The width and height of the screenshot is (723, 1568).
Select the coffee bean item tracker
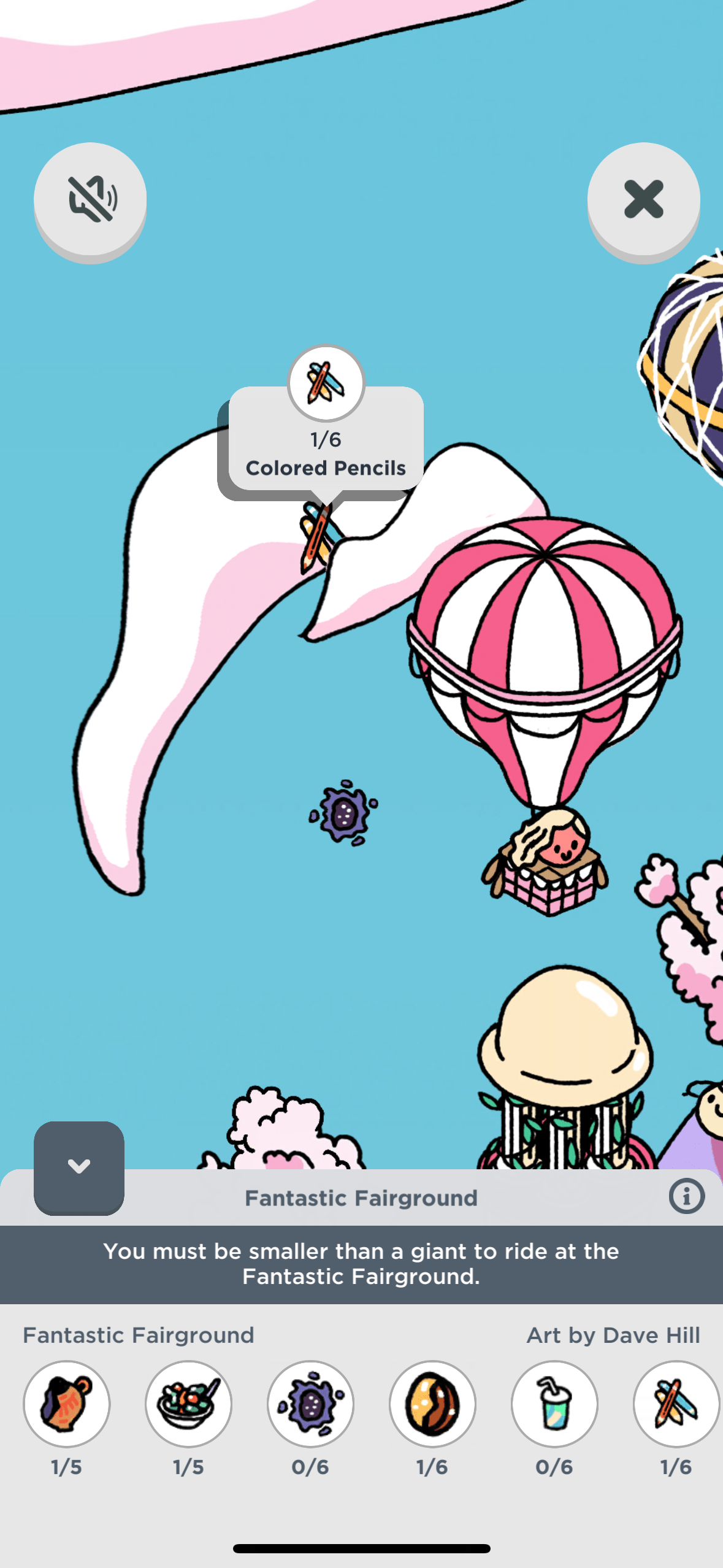click(x=432, y=1404)
